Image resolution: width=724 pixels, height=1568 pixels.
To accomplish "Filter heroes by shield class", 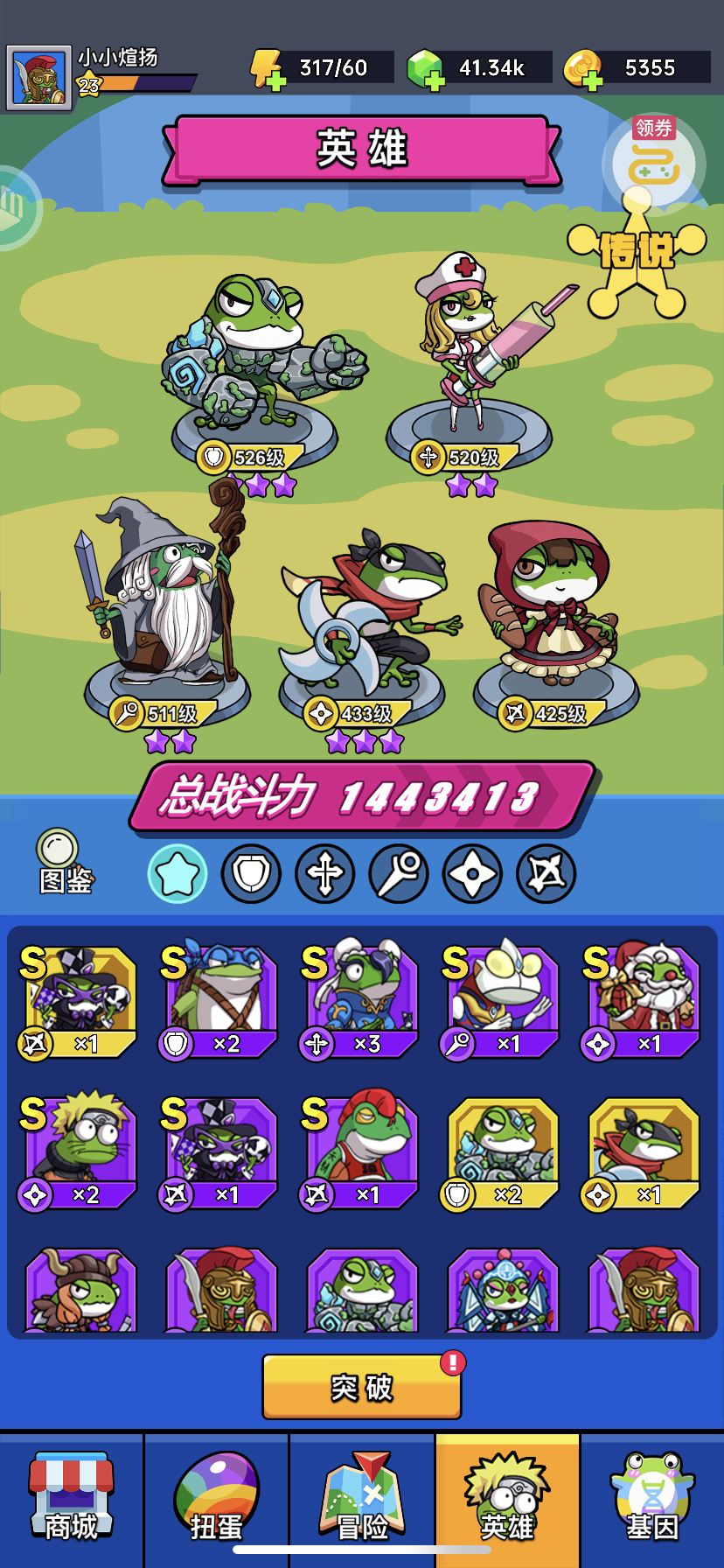I will pos(251,873).
